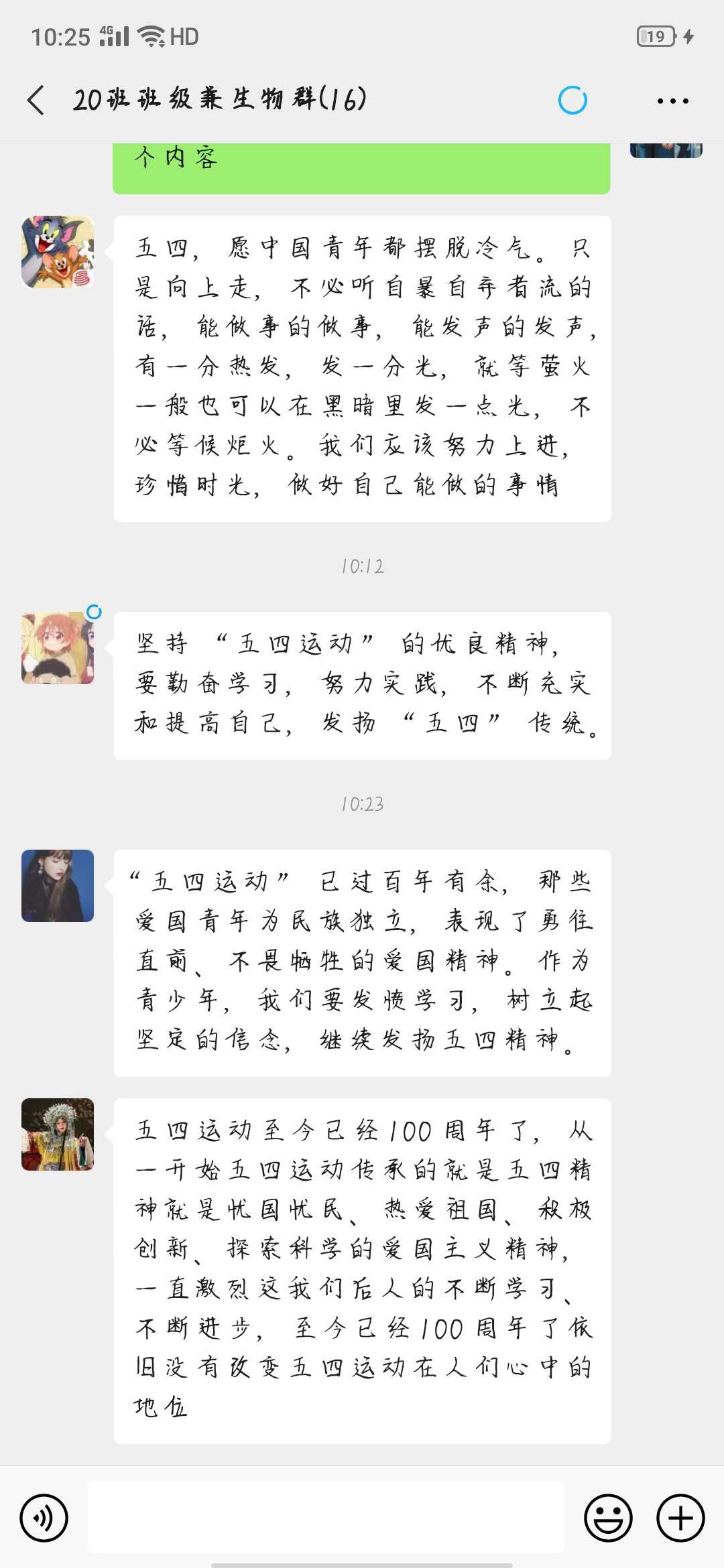Open the emoji sticker panel
Image resolution: width=724 pixels, height=1568 pixels.
tap(609, 1518)
